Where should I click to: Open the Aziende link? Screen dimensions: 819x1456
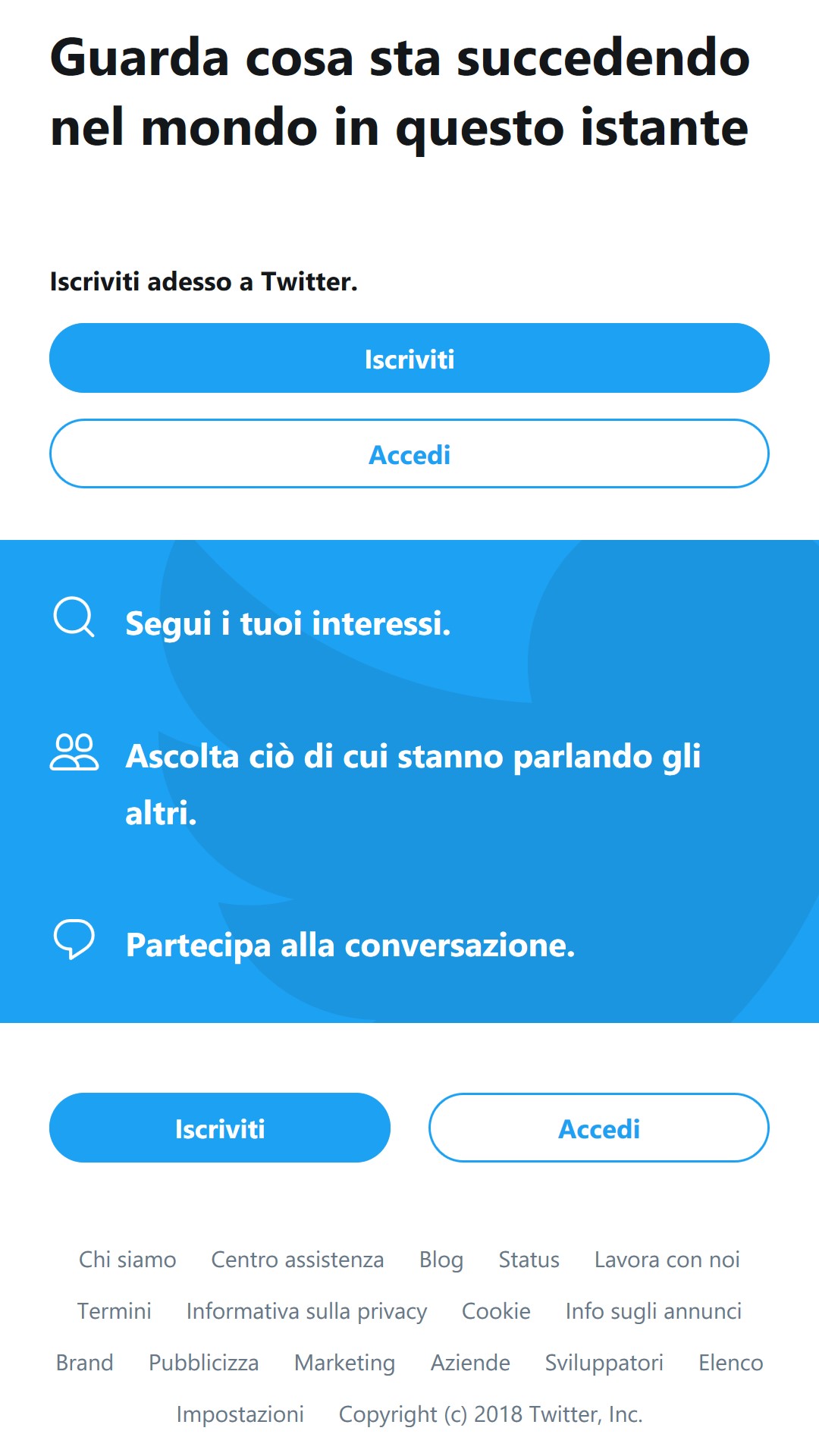tap(470, 1363)
